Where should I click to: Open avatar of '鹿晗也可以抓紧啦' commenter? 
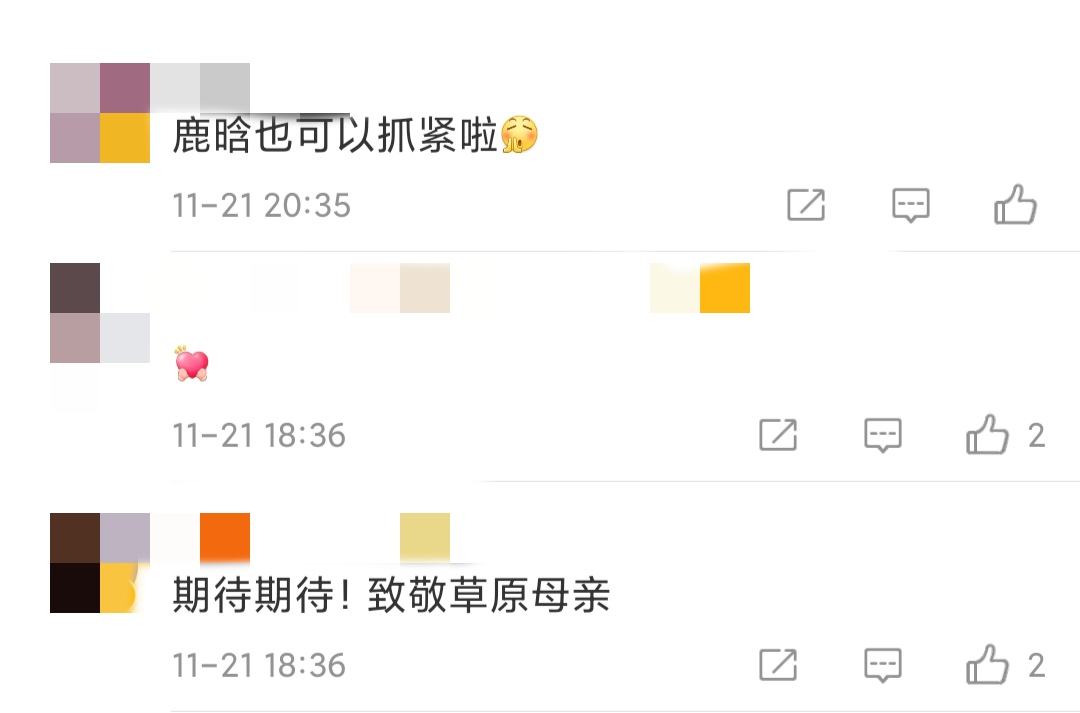pyautogui.click(x=100, y=113)
